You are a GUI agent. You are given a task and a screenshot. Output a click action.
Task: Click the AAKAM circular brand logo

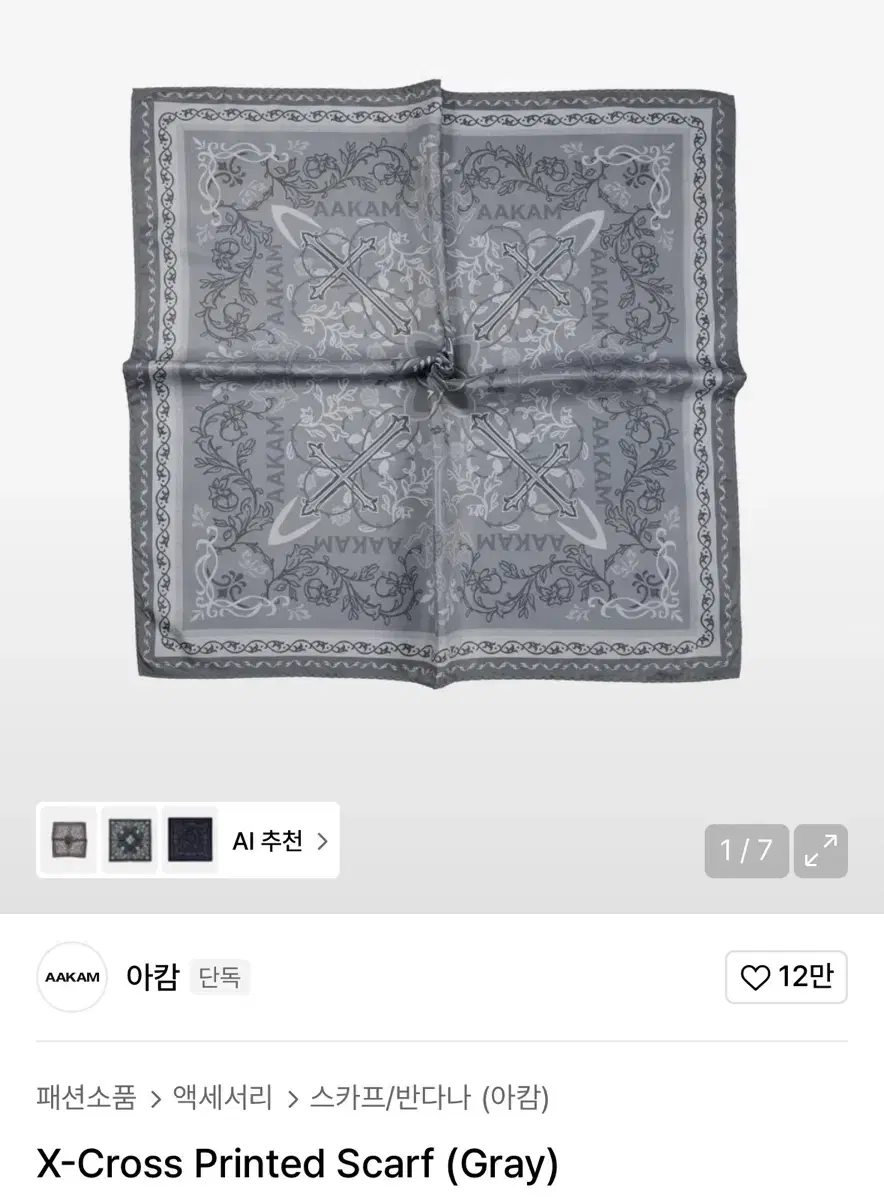71,977
